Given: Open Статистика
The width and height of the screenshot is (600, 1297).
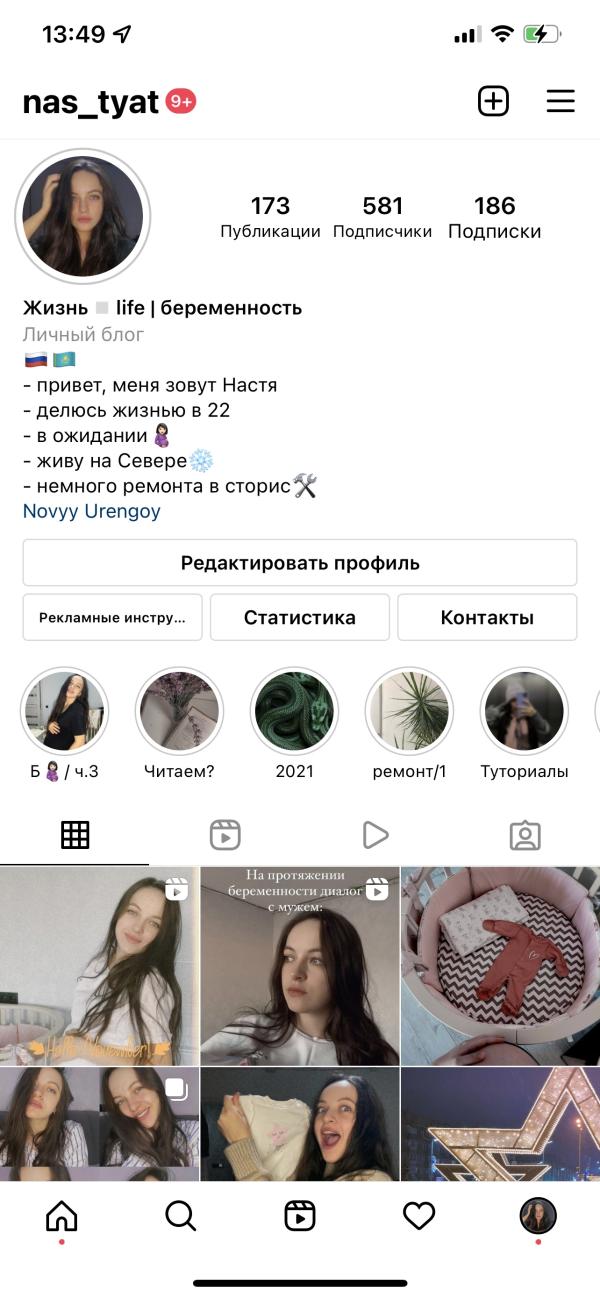Looking at the screenshot, I should [x=300, y=617].
